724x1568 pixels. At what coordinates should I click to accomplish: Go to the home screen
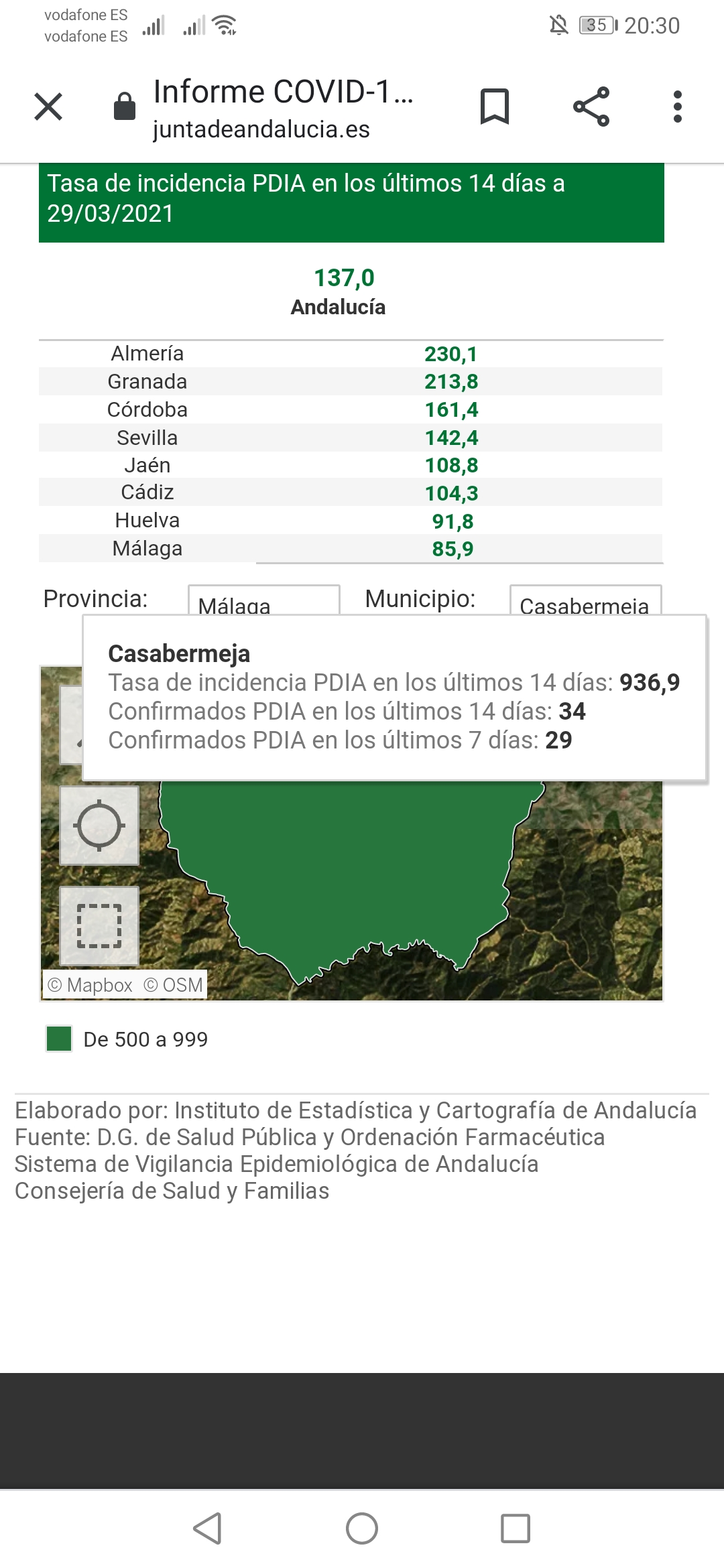pos(362,1528)
